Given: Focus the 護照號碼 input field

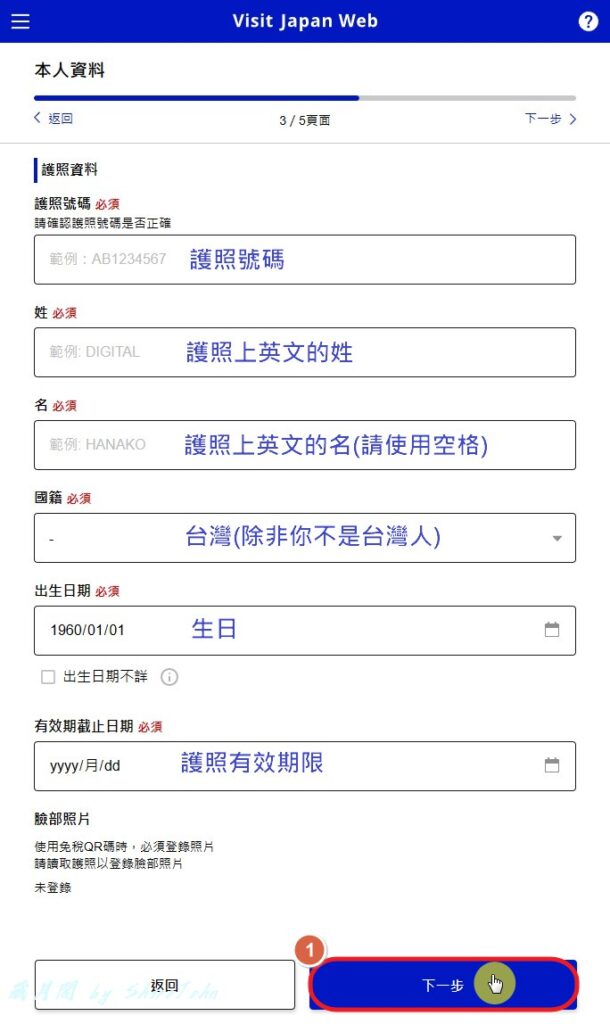Looking at the screenshot, I should coord(304,260).
